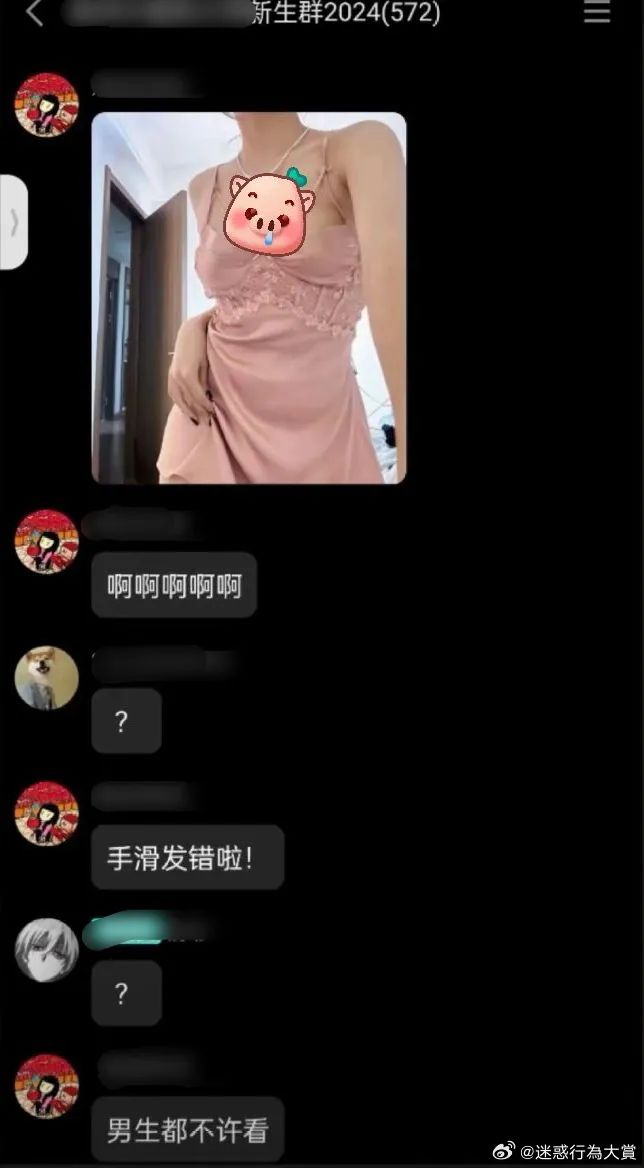This screenshot has height=1168, width=644.
Task: Go back from the group chat
Action: point(35,14)
